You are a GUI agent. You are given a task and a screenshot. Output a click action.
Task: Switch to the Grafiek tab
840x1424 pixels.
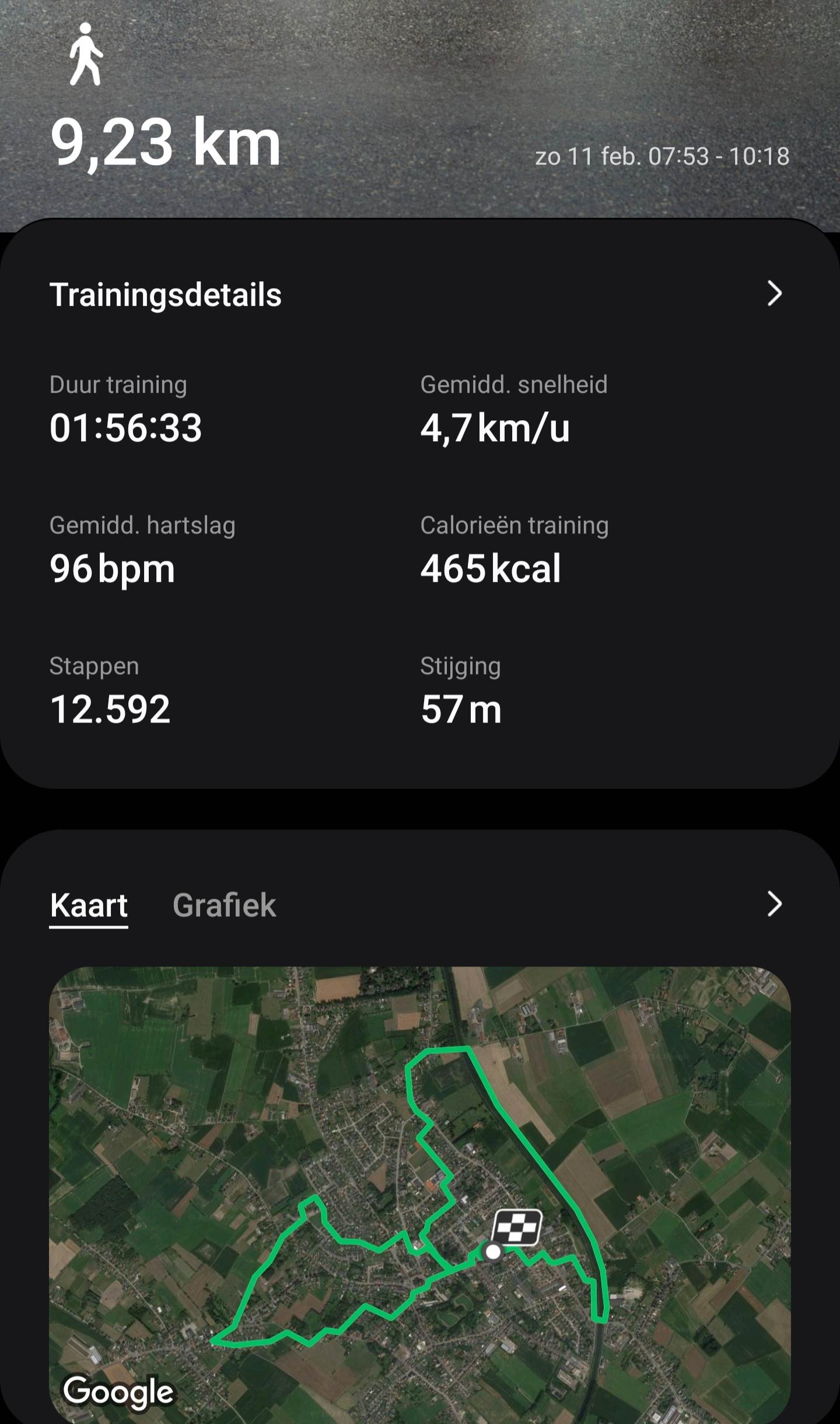point(224,905)
